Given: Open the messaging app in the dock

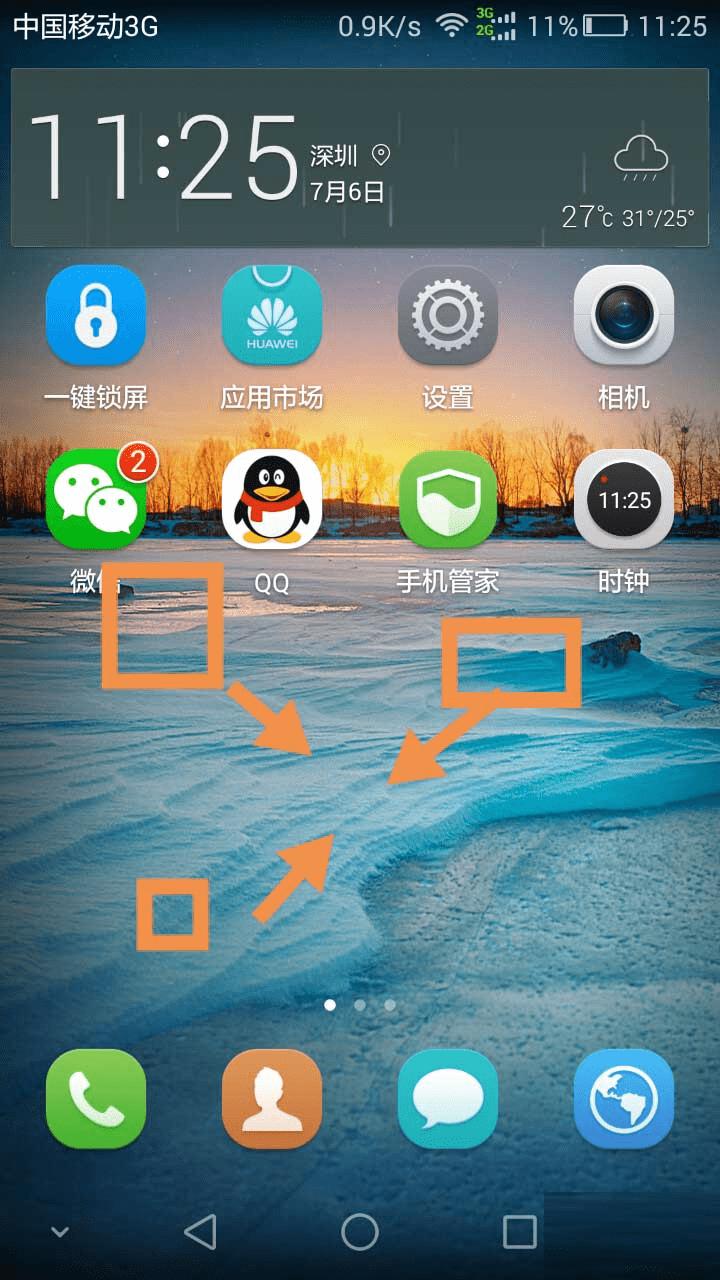Looking at the screenshot, I should pyautogui.click(x=448, y=1099).
